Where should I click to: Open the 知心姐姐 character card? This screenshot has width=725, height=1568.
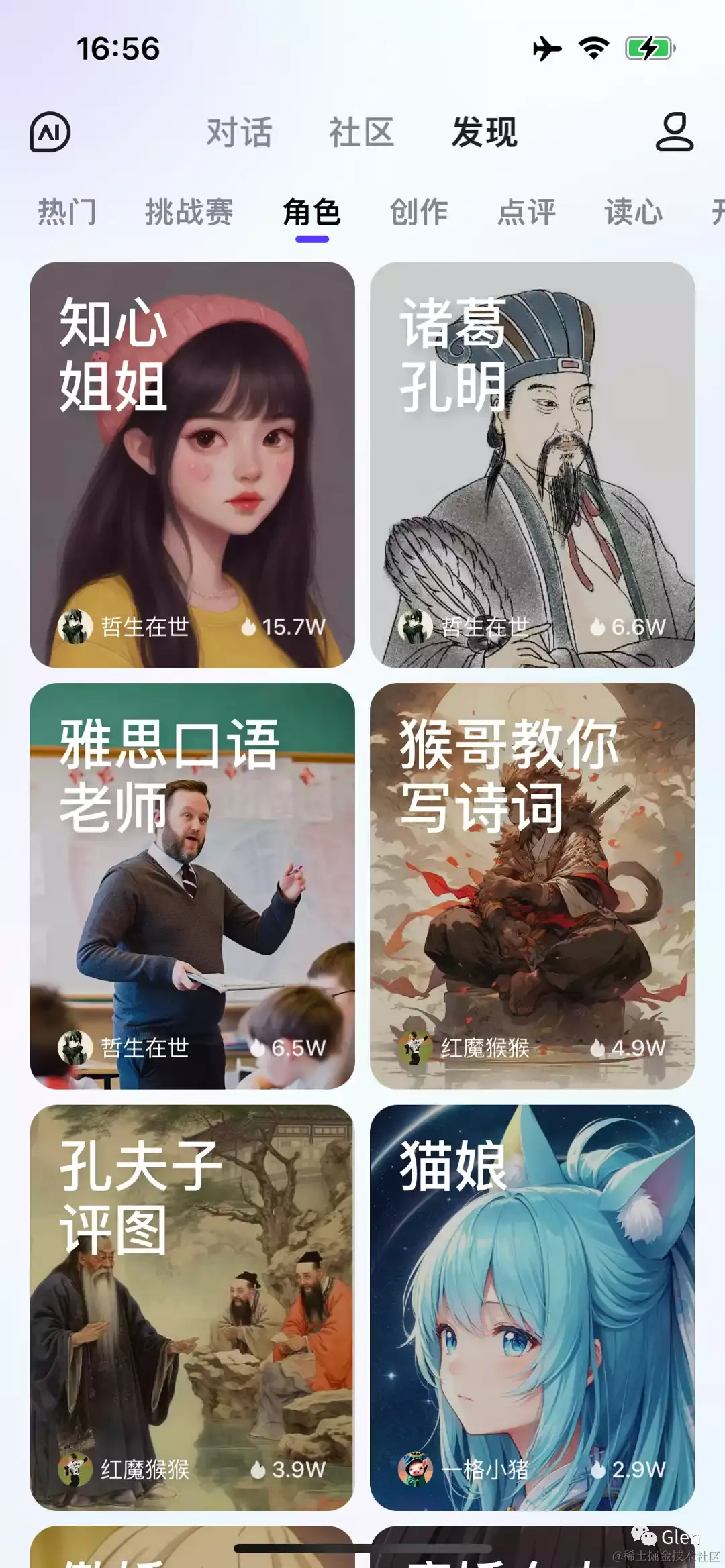[191, 463]
